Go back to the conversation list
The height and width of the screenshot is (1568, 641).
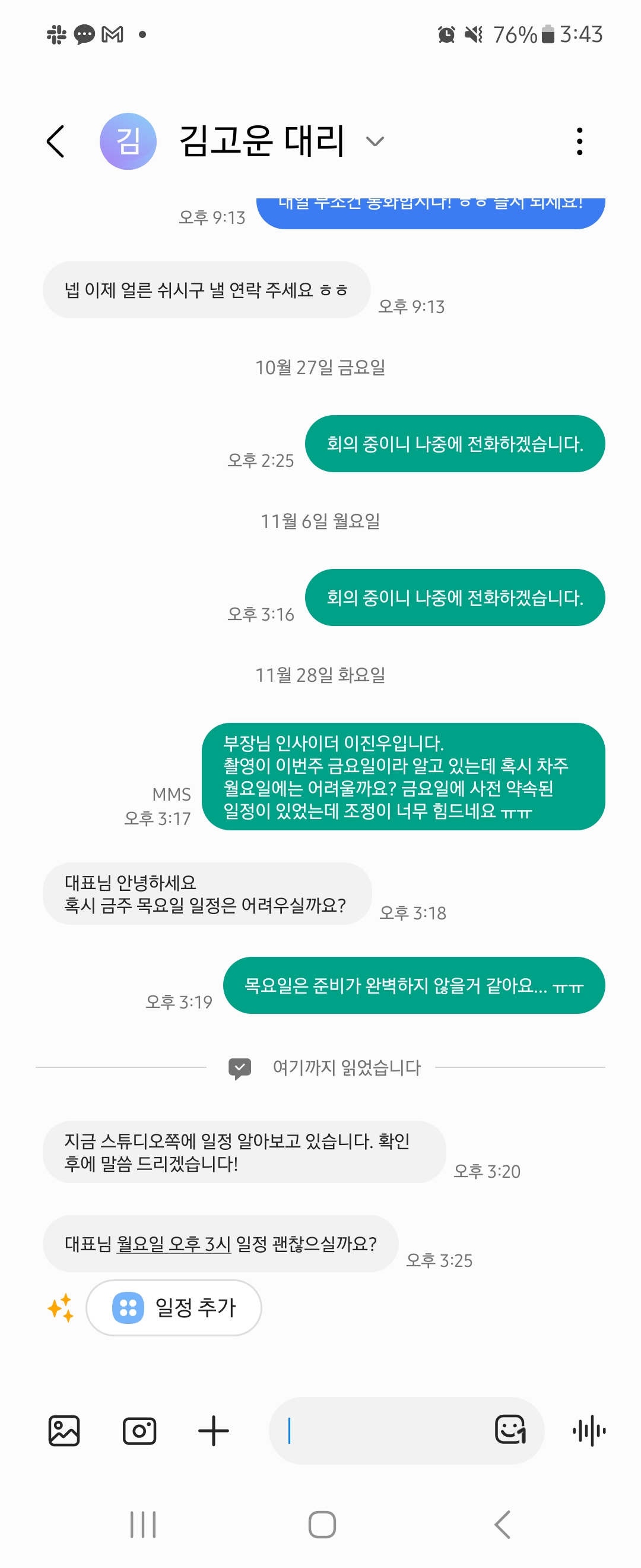pos(56,141)
